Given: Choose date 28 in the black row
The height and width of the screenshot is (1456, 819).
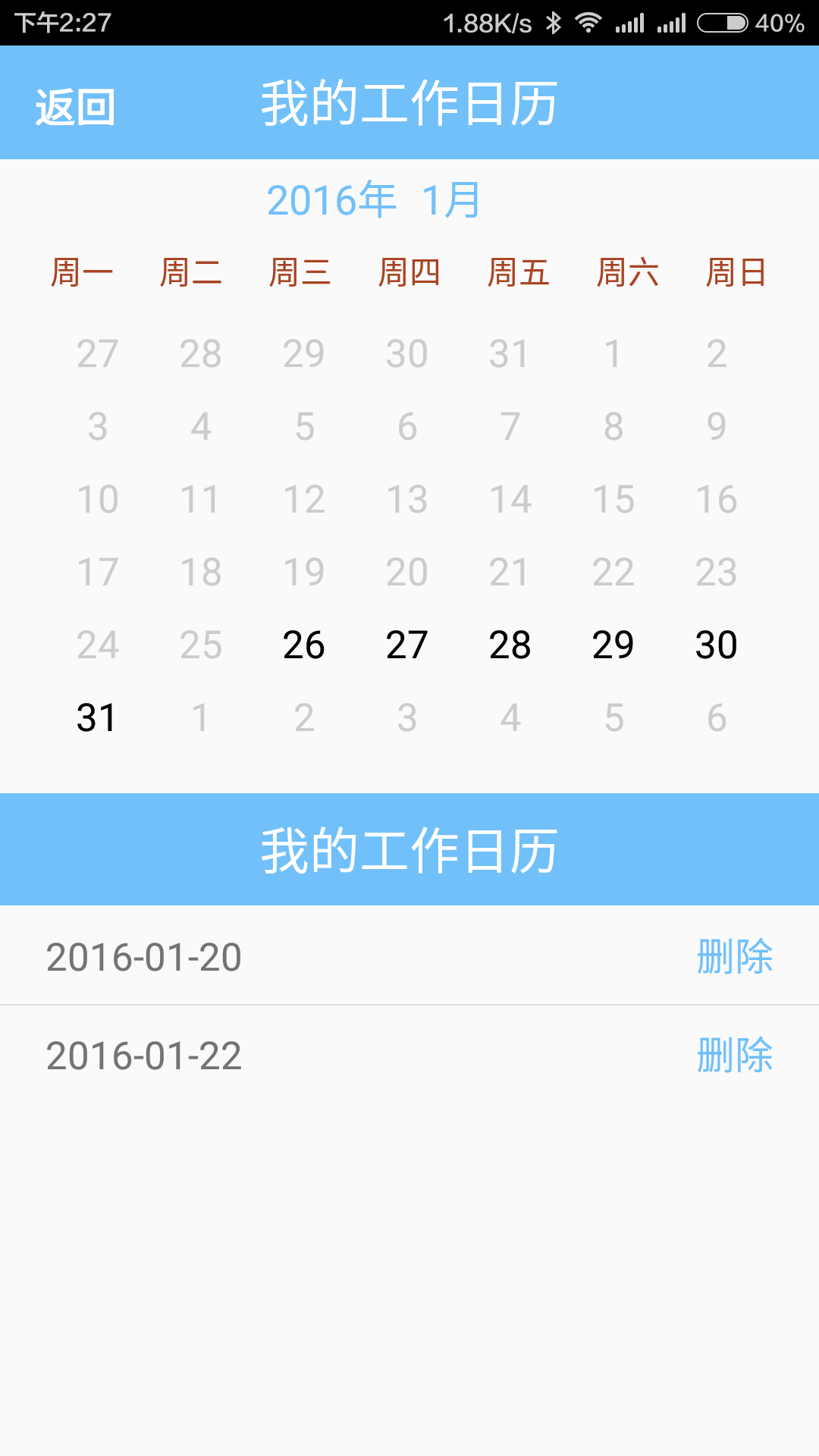Looking at the screenshot, I should pos(510,645).
